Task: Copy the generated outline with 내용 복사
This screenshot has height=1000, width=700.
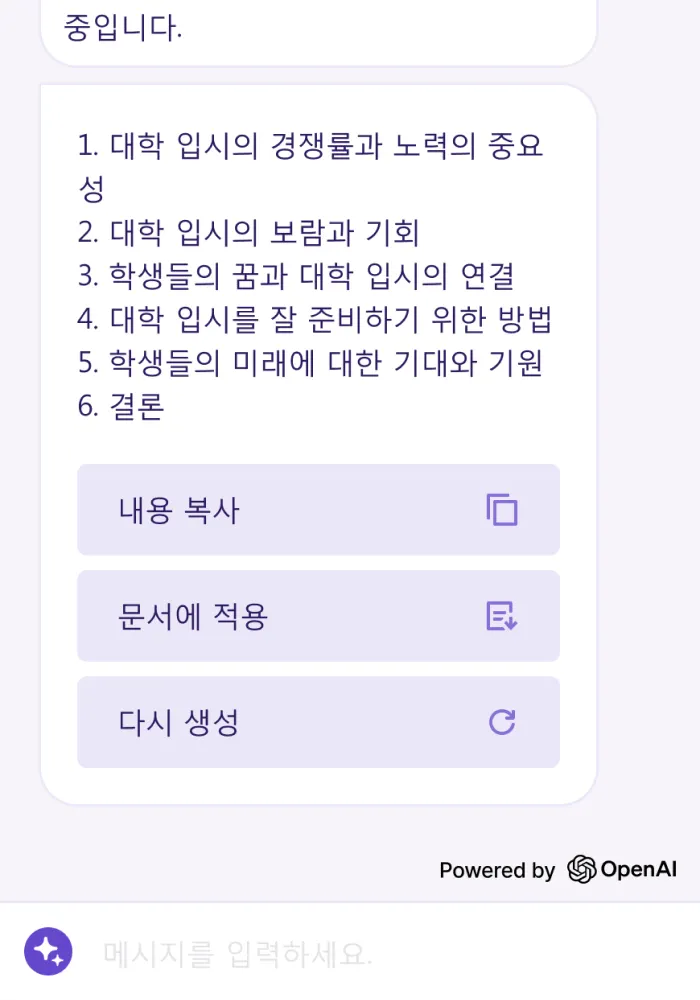Action: click(x=318, y=510)
